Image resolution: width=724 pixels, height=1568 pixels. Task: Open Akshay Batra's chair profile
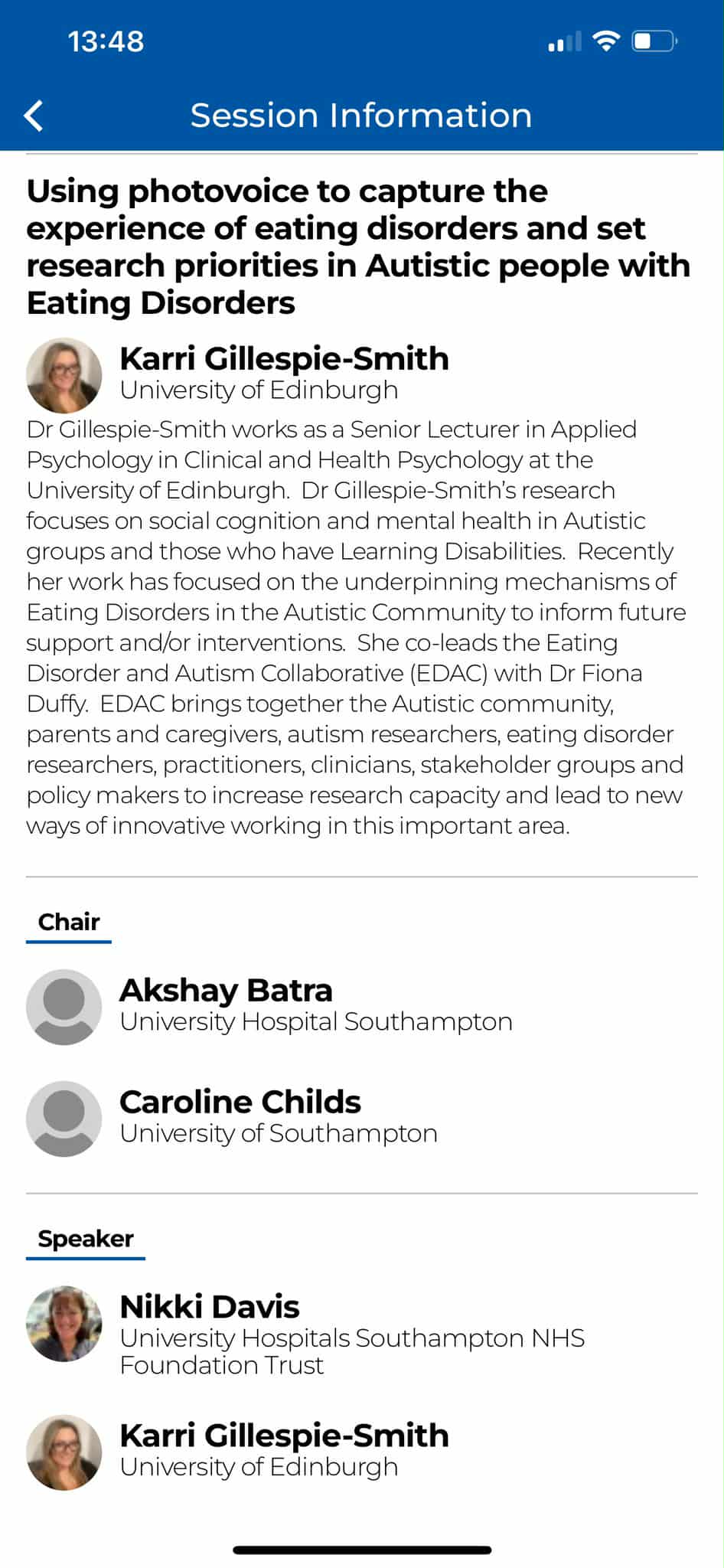tap(226, 1004)
